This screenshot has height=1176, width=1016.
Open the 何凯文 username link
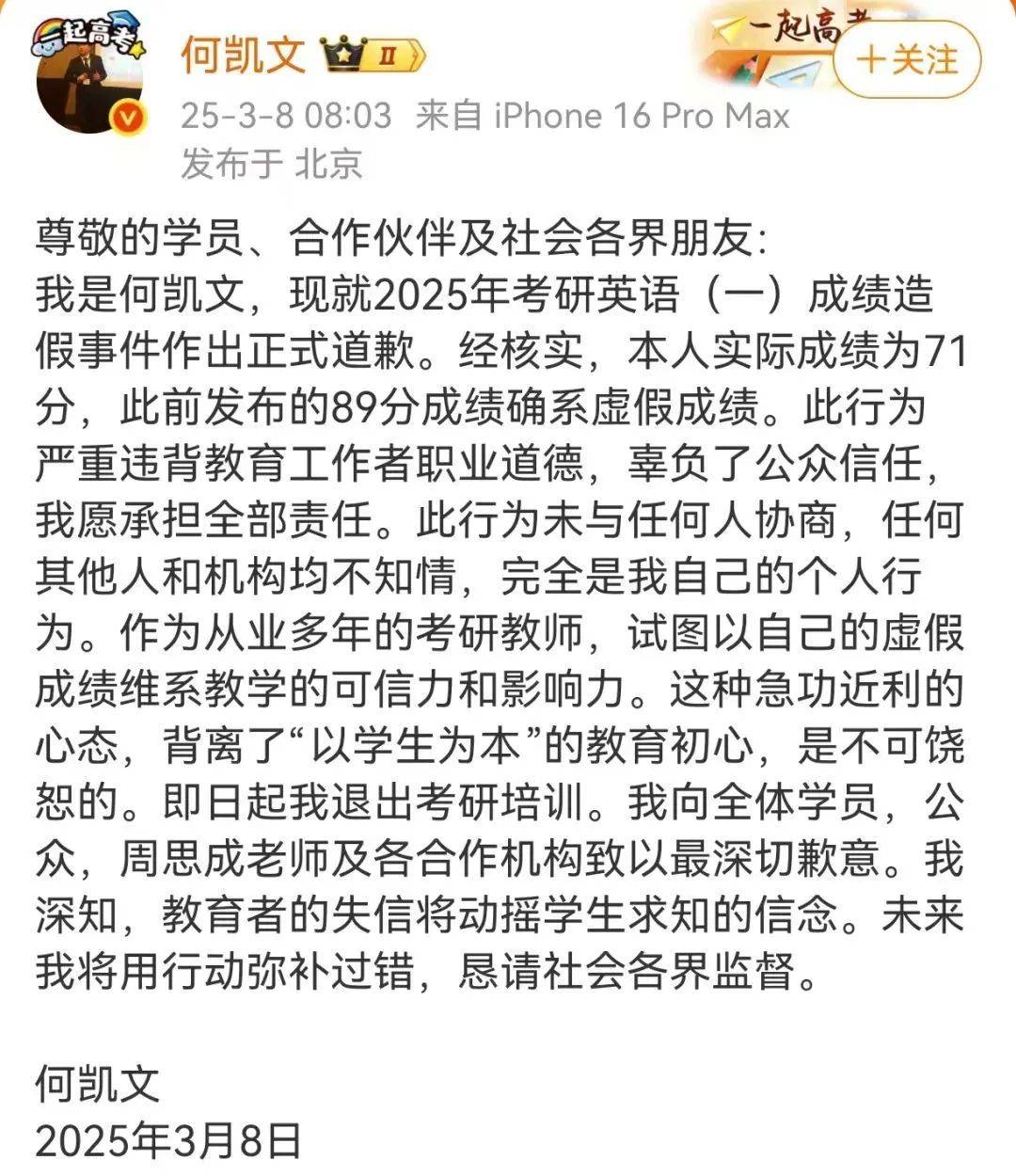pyautogui.click(x=244, y=56)
